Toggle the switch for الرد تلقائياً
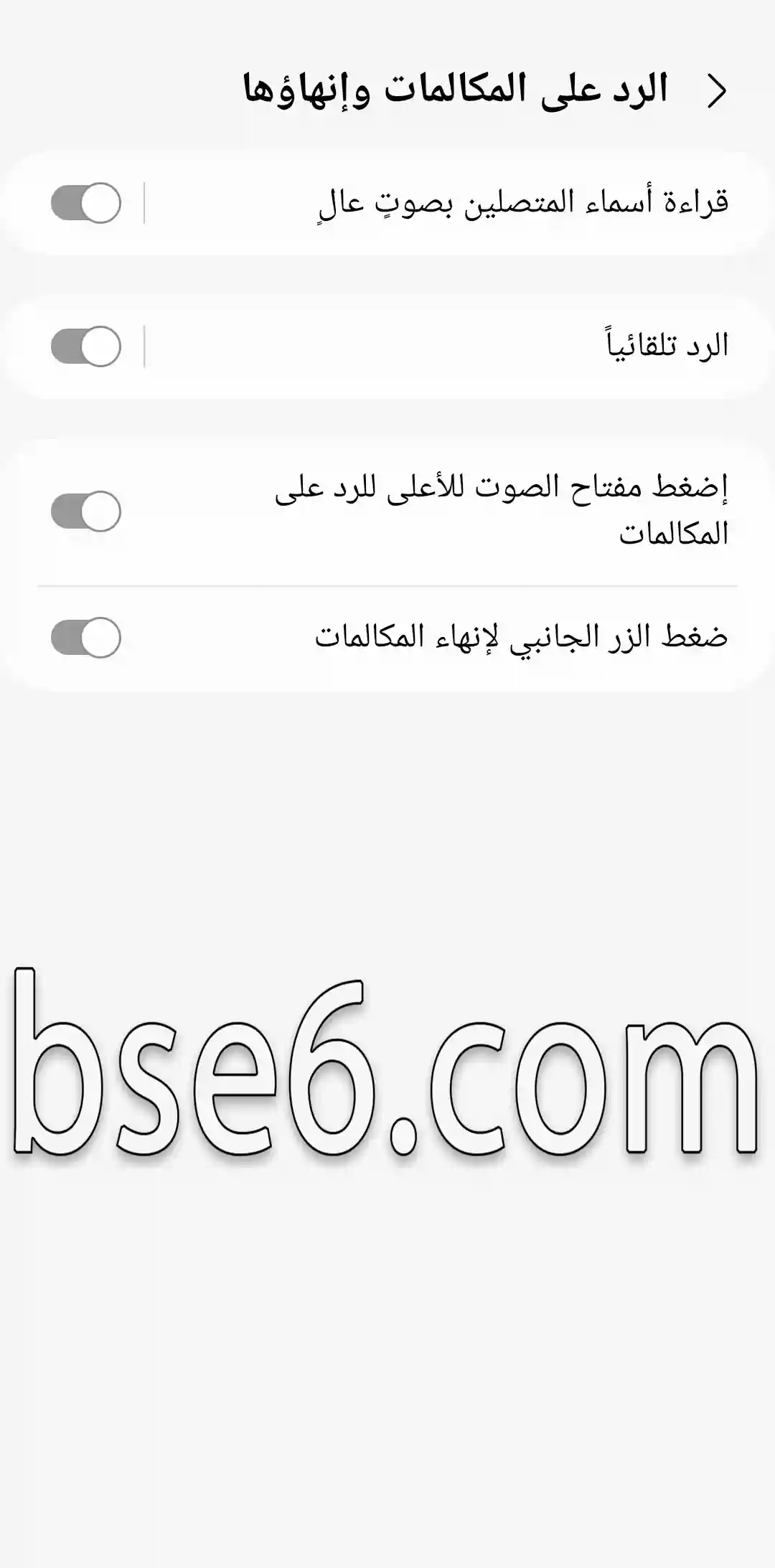This screenshot has height=1568, width=775. coord(86,346)
